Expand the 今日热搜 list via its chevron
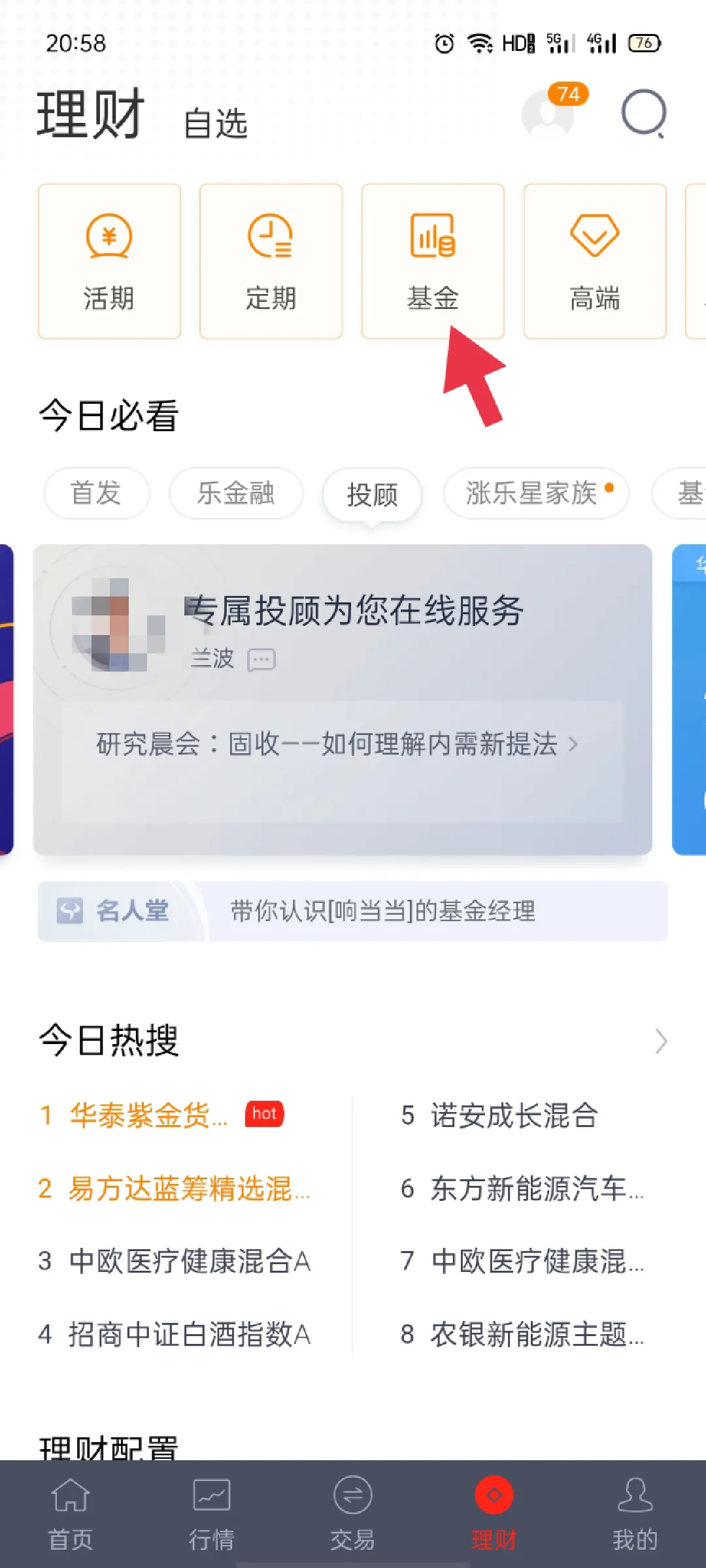This screenshot has height=1568, width=706. tap(660, 1041)
